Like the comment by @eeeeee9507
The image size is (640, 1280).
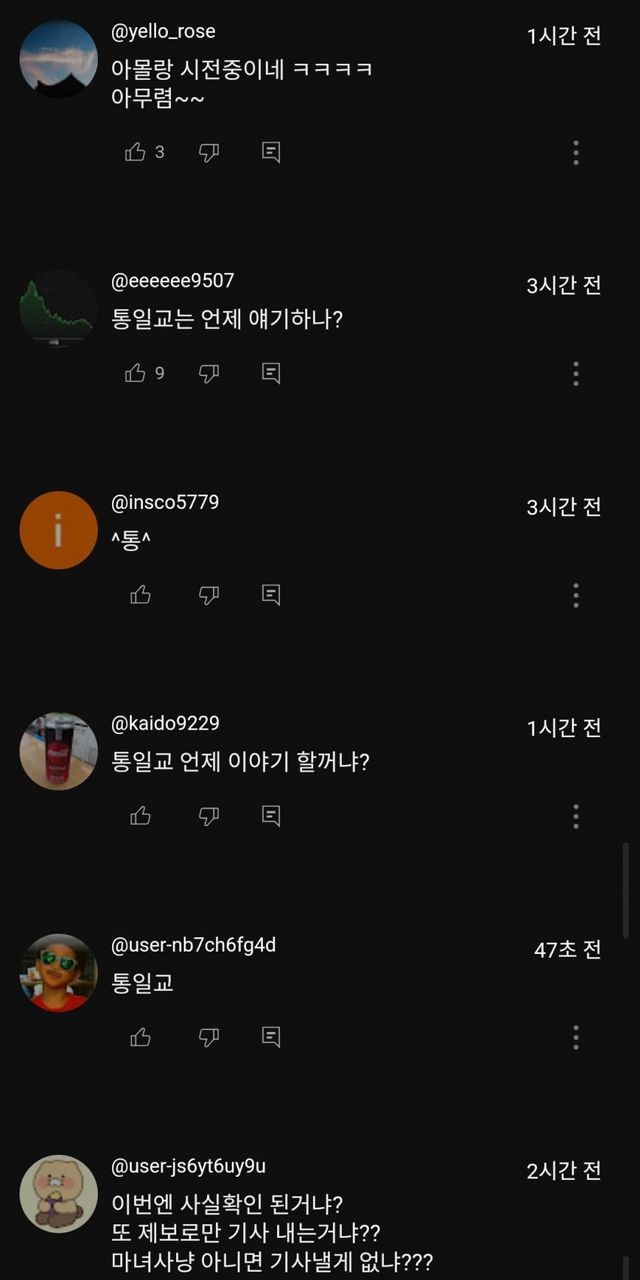135,373
